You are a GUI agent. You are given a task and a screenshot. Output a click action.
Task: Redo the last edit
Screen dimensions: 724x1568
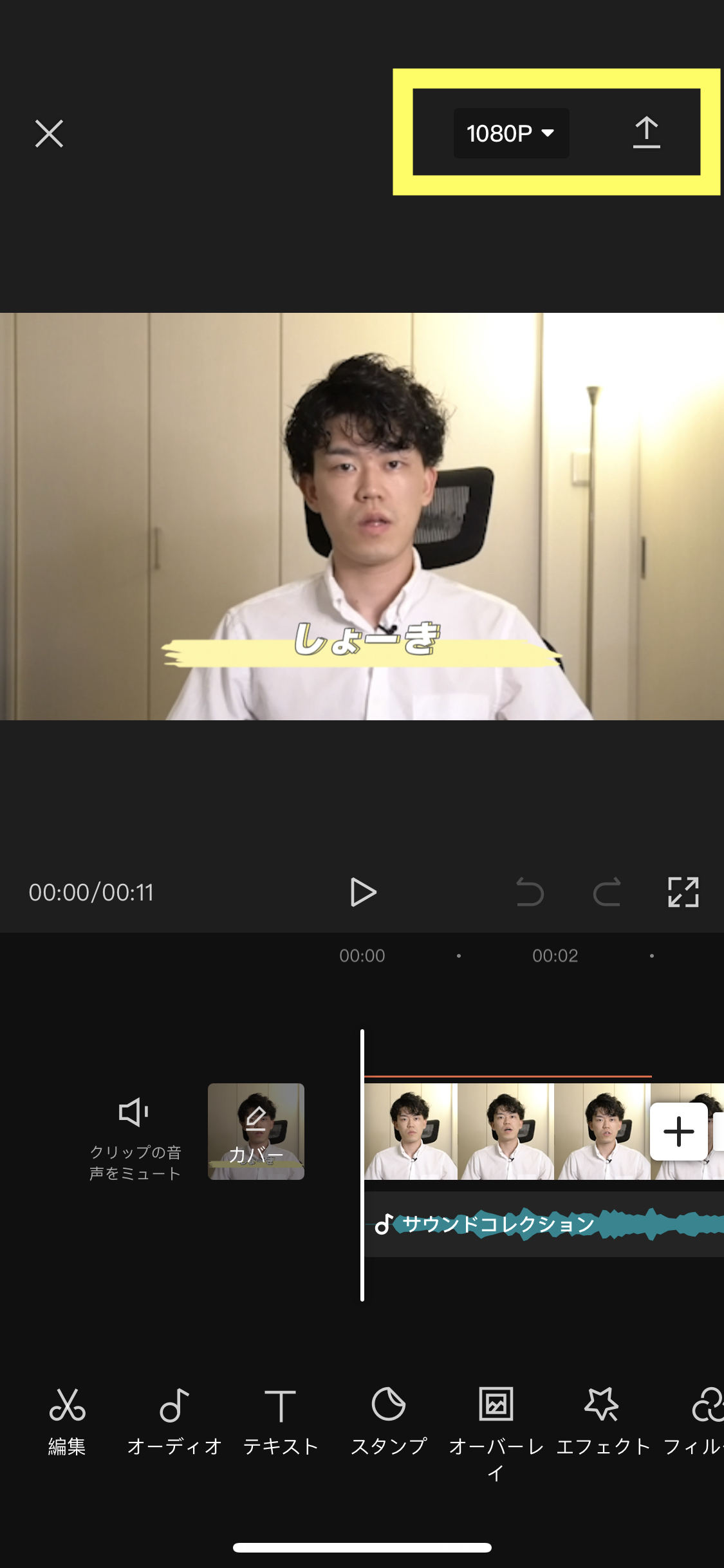606,892
